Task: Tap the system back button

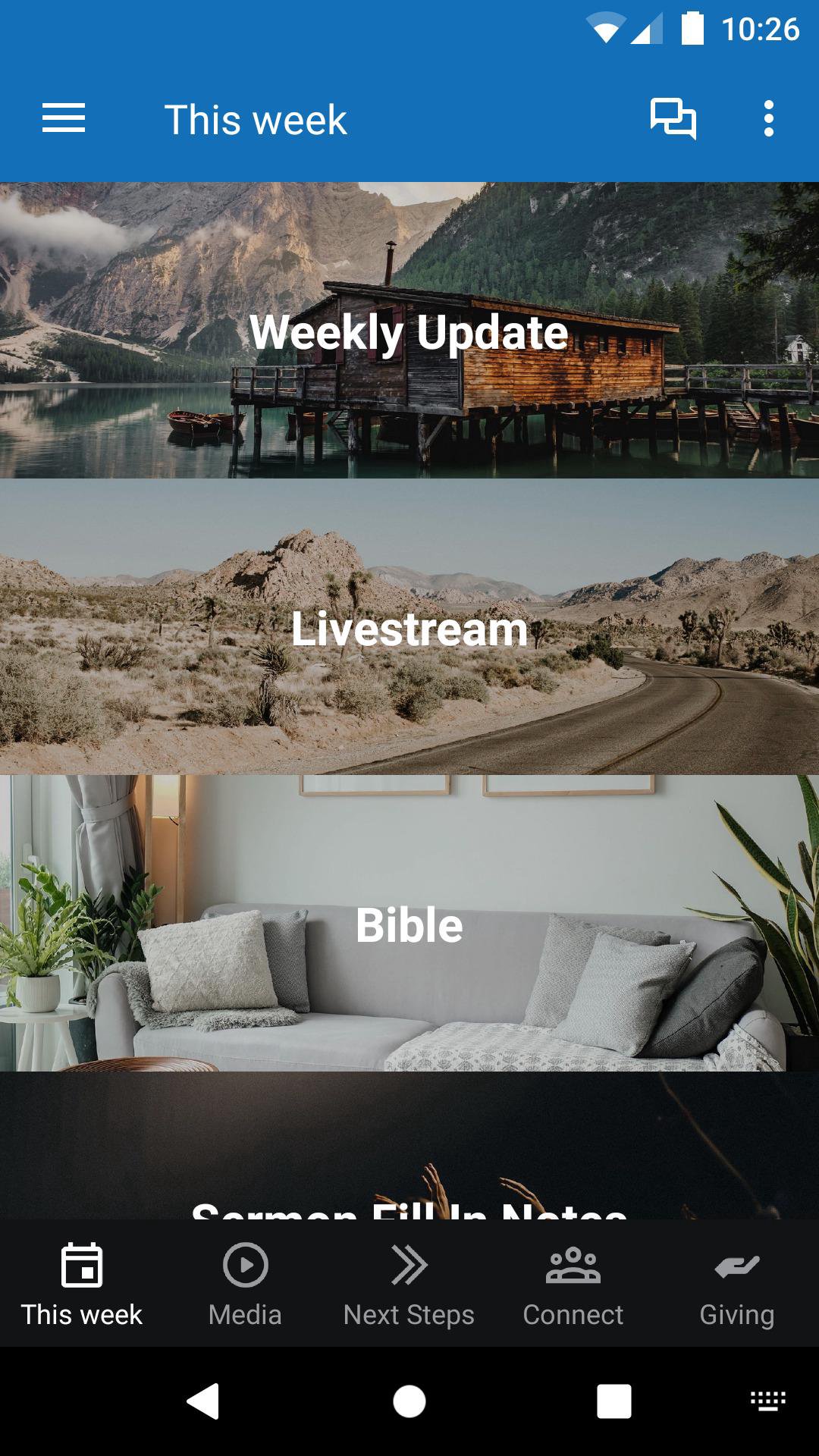Action: pos(203,1401)
